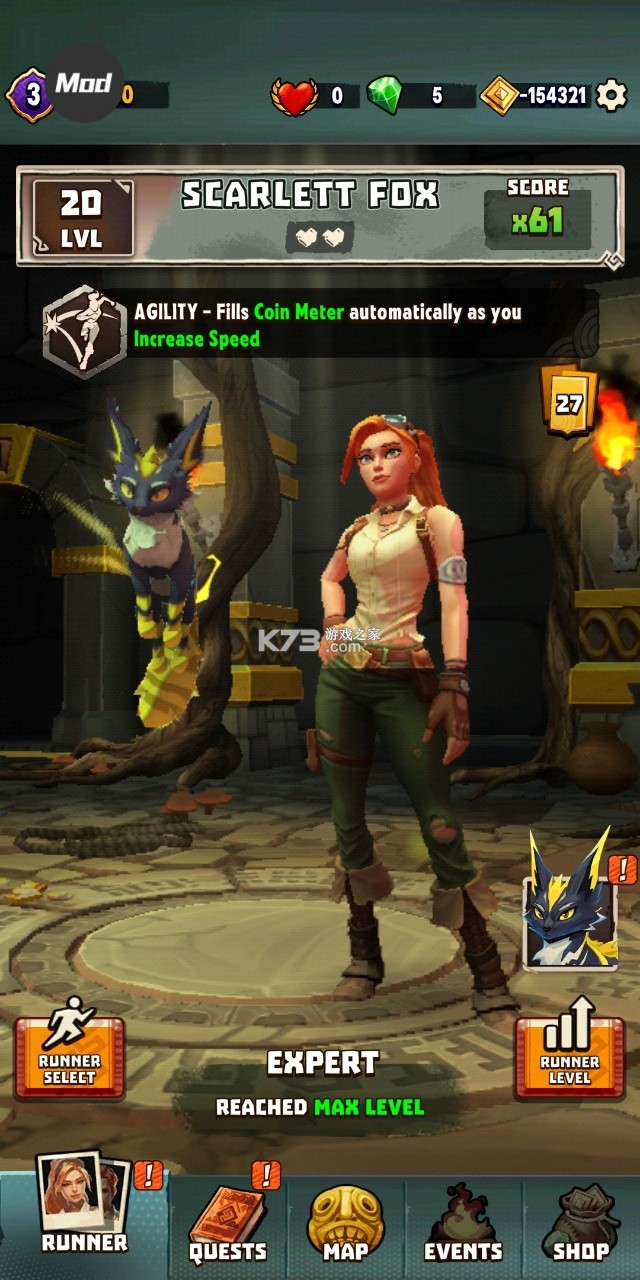Switch to the Events tab
This screenshot has width=640, height=1280.
click(463, 1222)
